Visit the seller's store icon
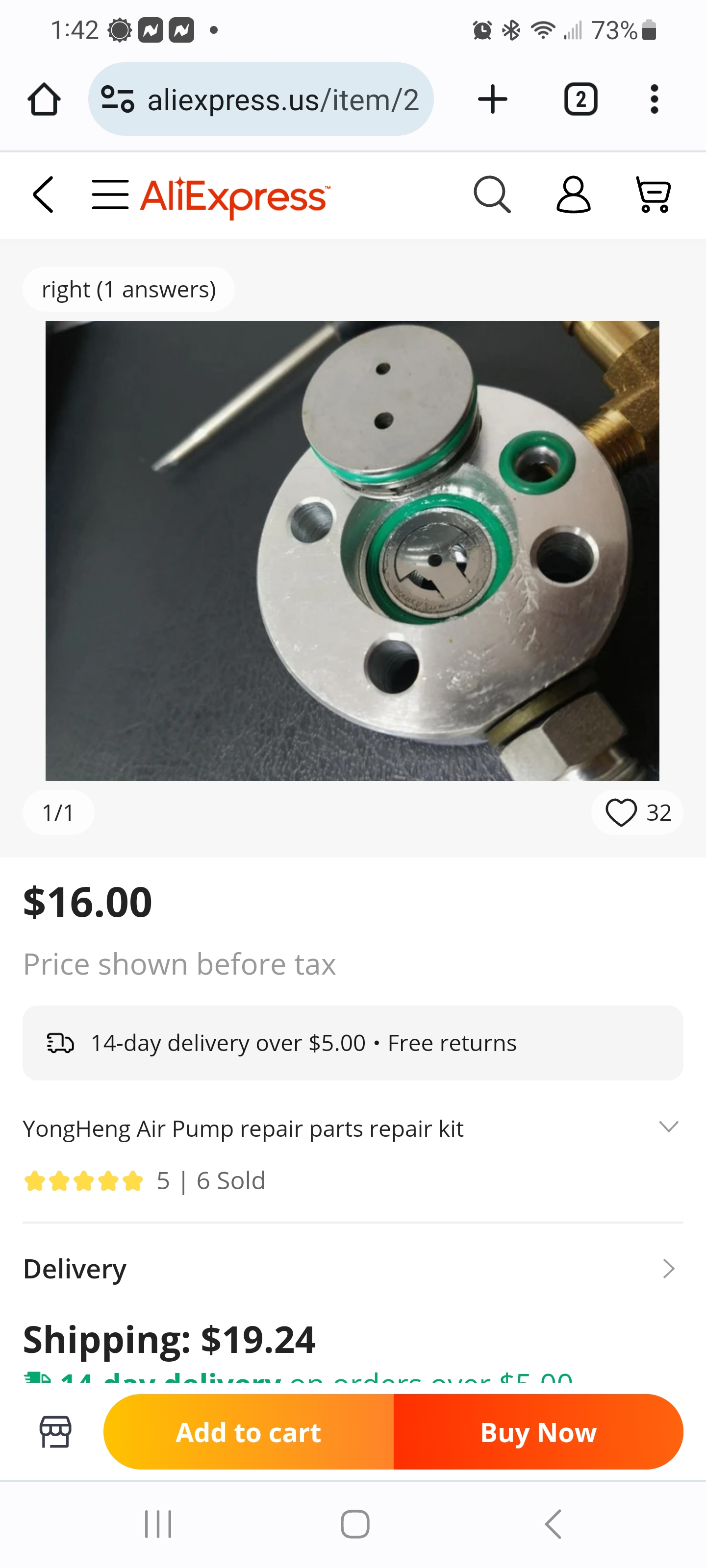 pyautogui.click(x=55, y=1432)
